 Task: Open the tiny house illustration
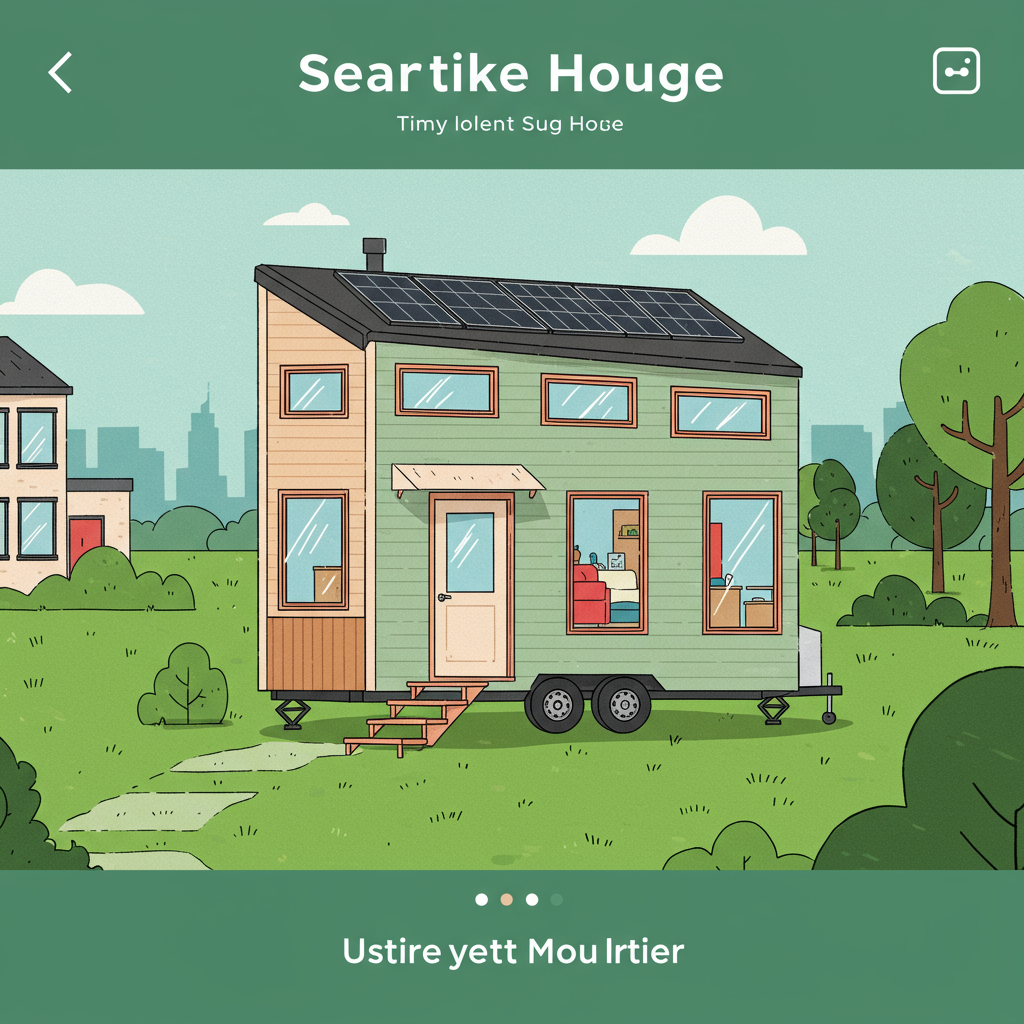[530, 500]
